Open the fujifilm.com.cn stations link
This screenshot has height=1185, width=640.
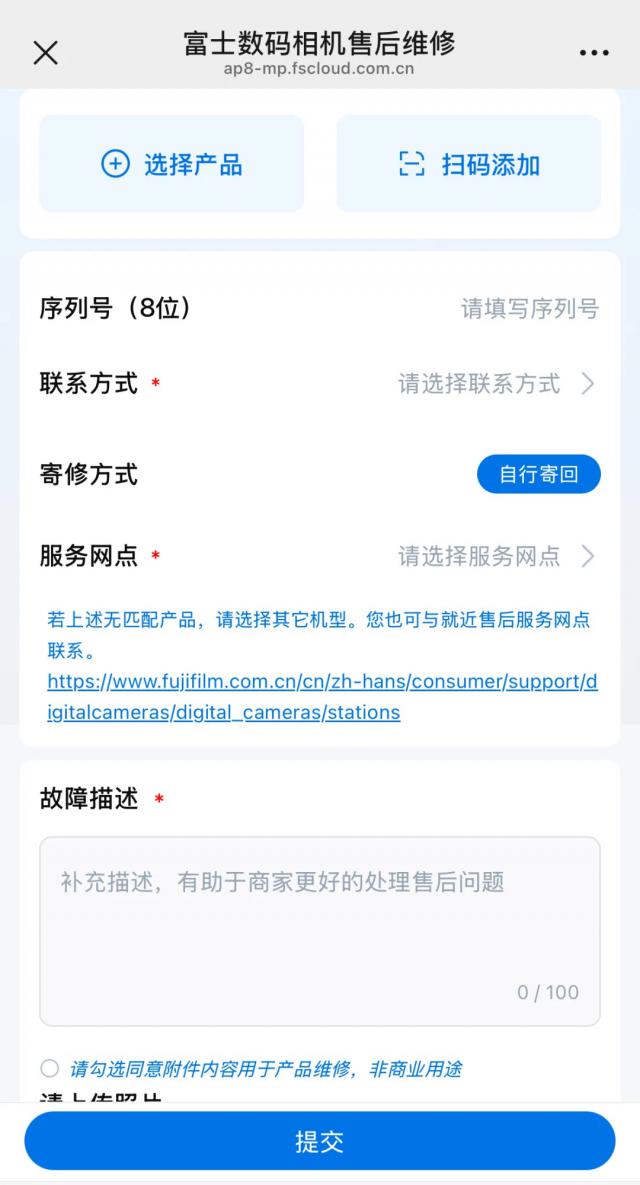pyautogui.click(x=322, y=697)
